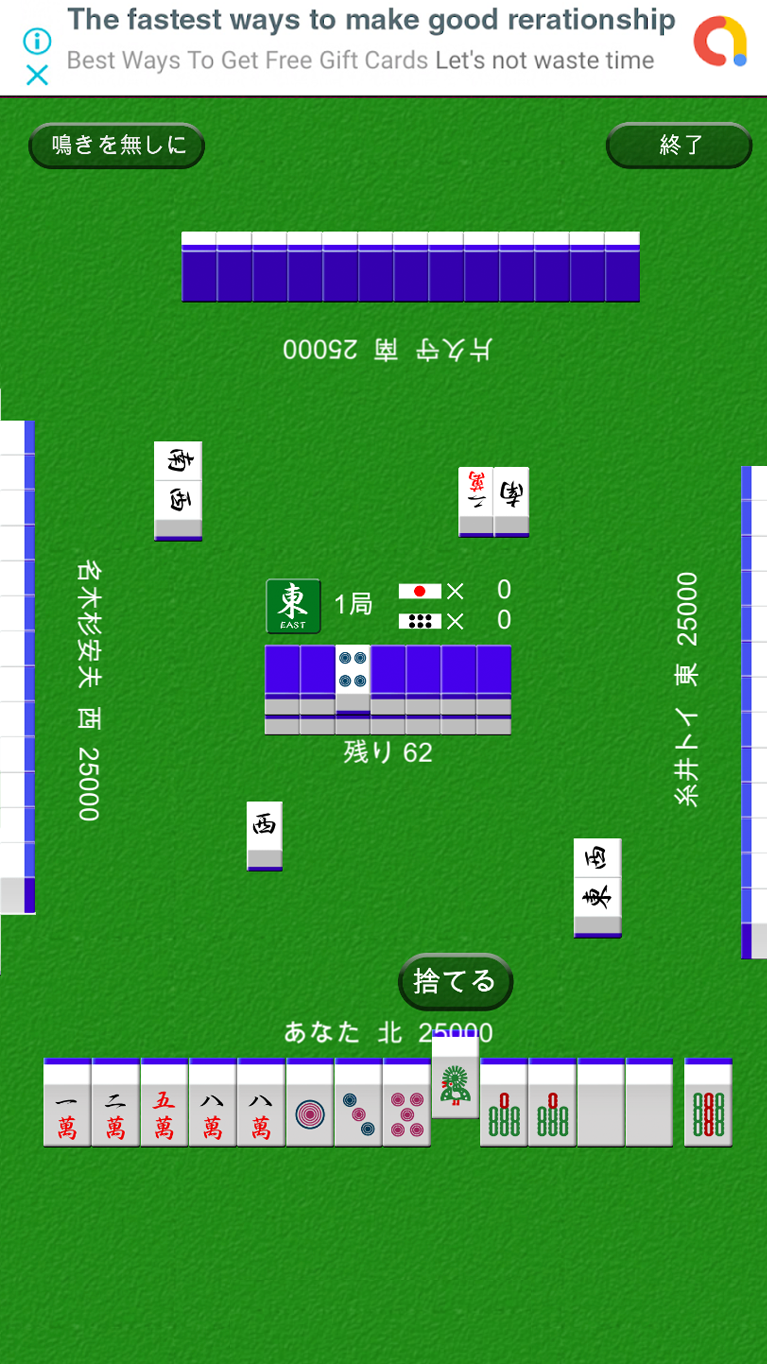Select the five-circle tile in hand
Screen dimensions: 767x1364
coord(407,1102)
